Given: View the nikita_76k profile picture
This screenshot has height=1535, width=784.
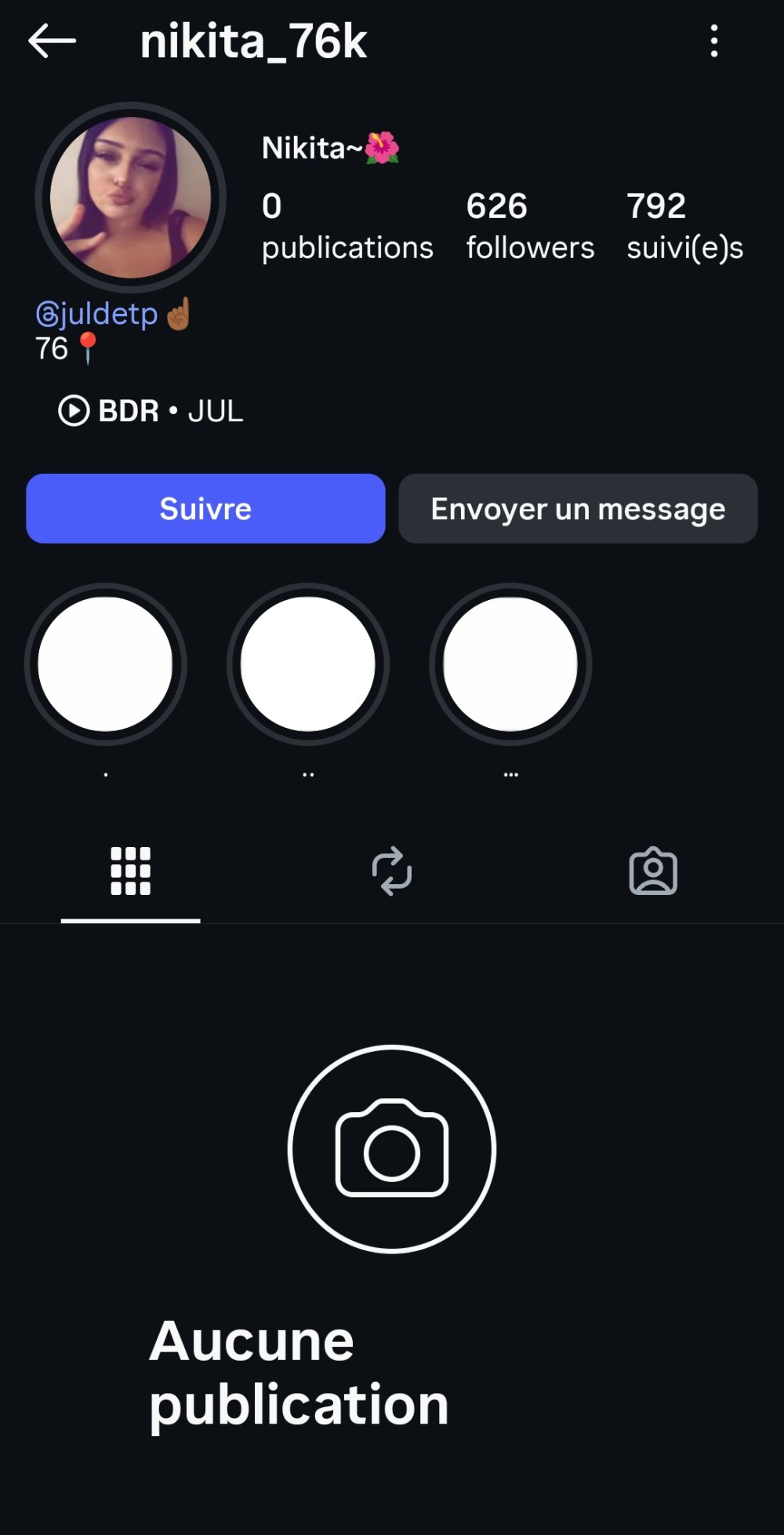Looking at the screenshot, I should [130, 198].
